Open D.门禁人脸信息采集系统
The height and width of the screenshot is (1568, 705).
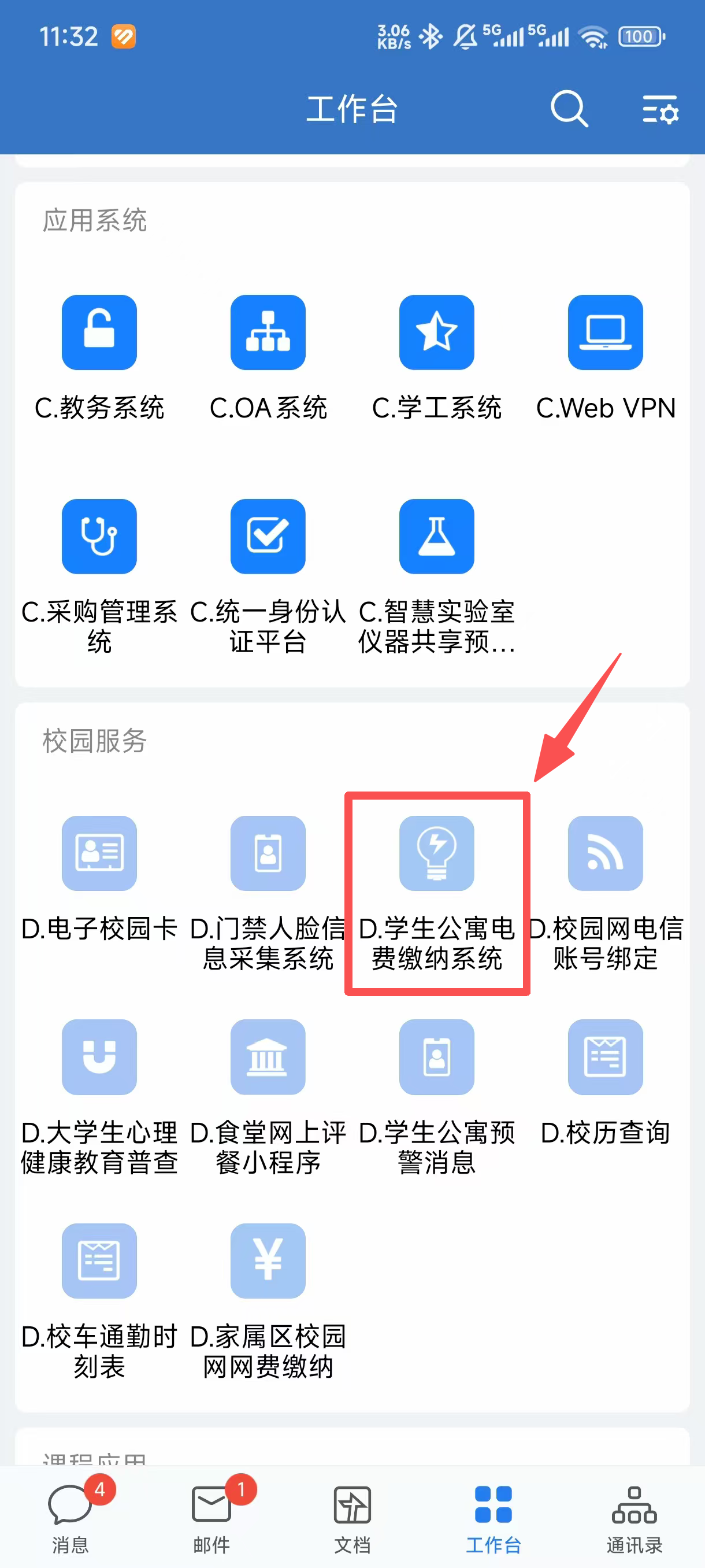coord(268,853)
